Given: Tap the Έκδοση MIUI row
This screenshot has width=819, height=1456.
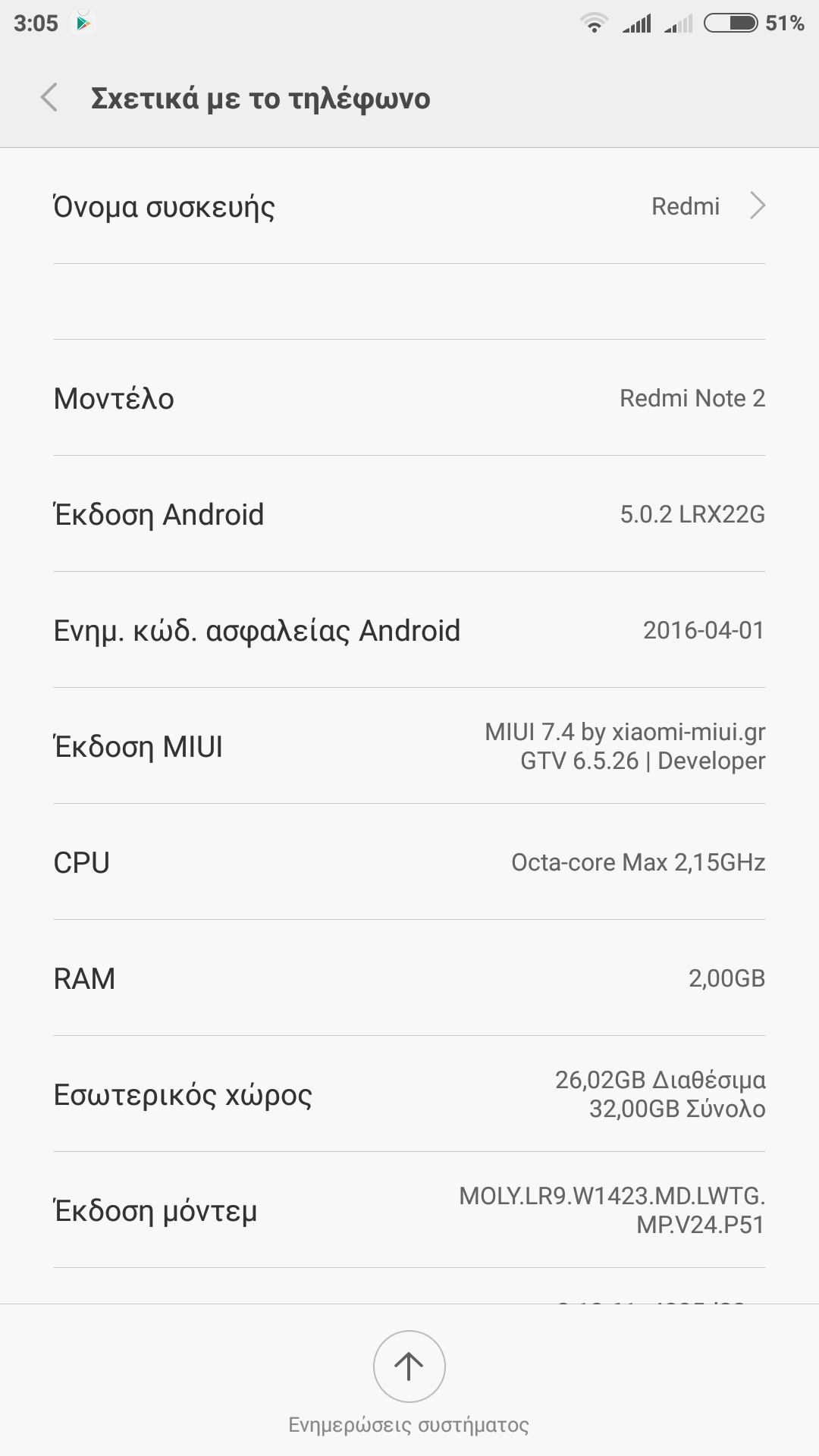Looking at the screenshot, I should tap(409, 746).
